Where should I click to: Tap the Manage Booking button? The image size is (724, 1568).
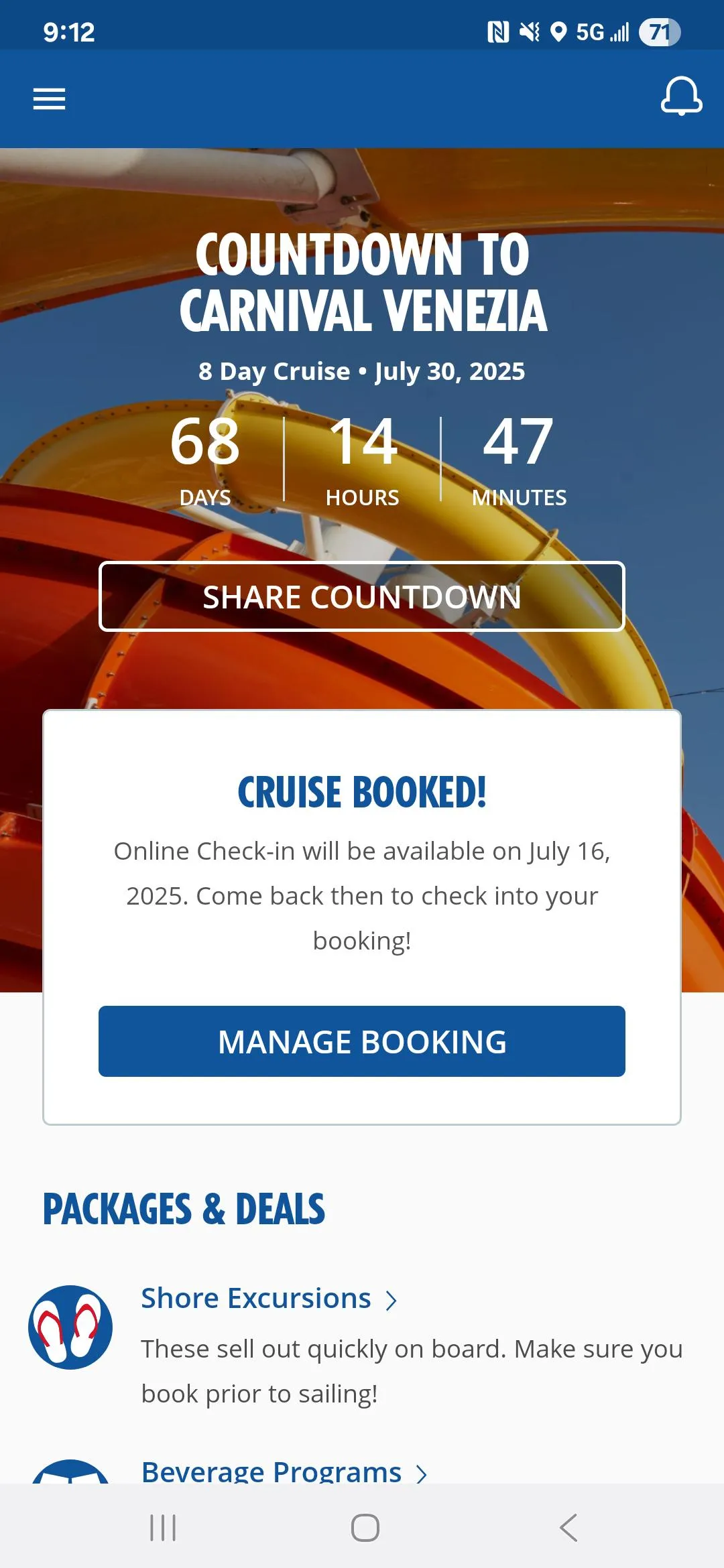[362, 1041]
